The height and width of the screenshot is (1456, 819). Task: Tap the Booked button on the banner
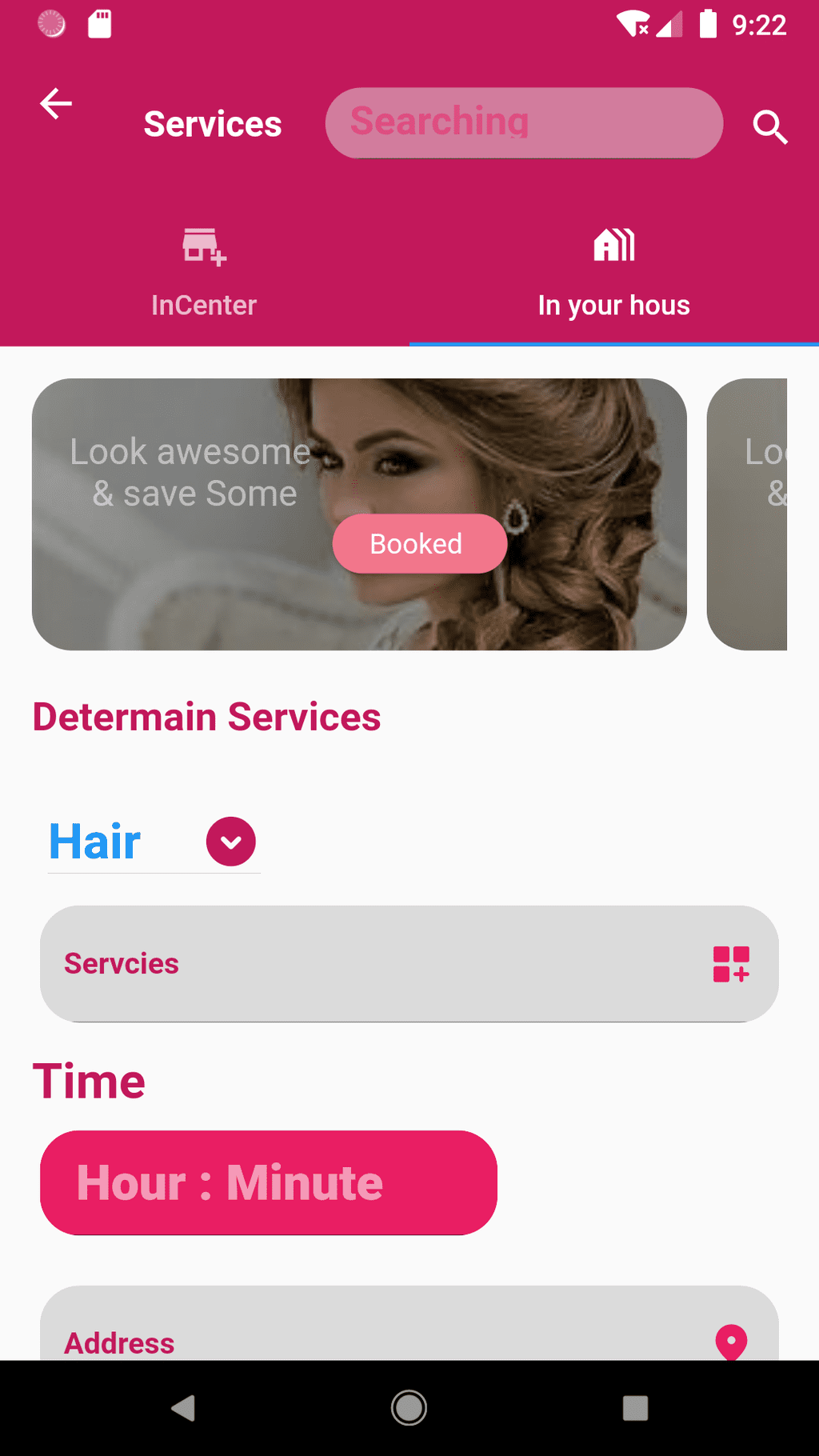[x=419, y=544]
